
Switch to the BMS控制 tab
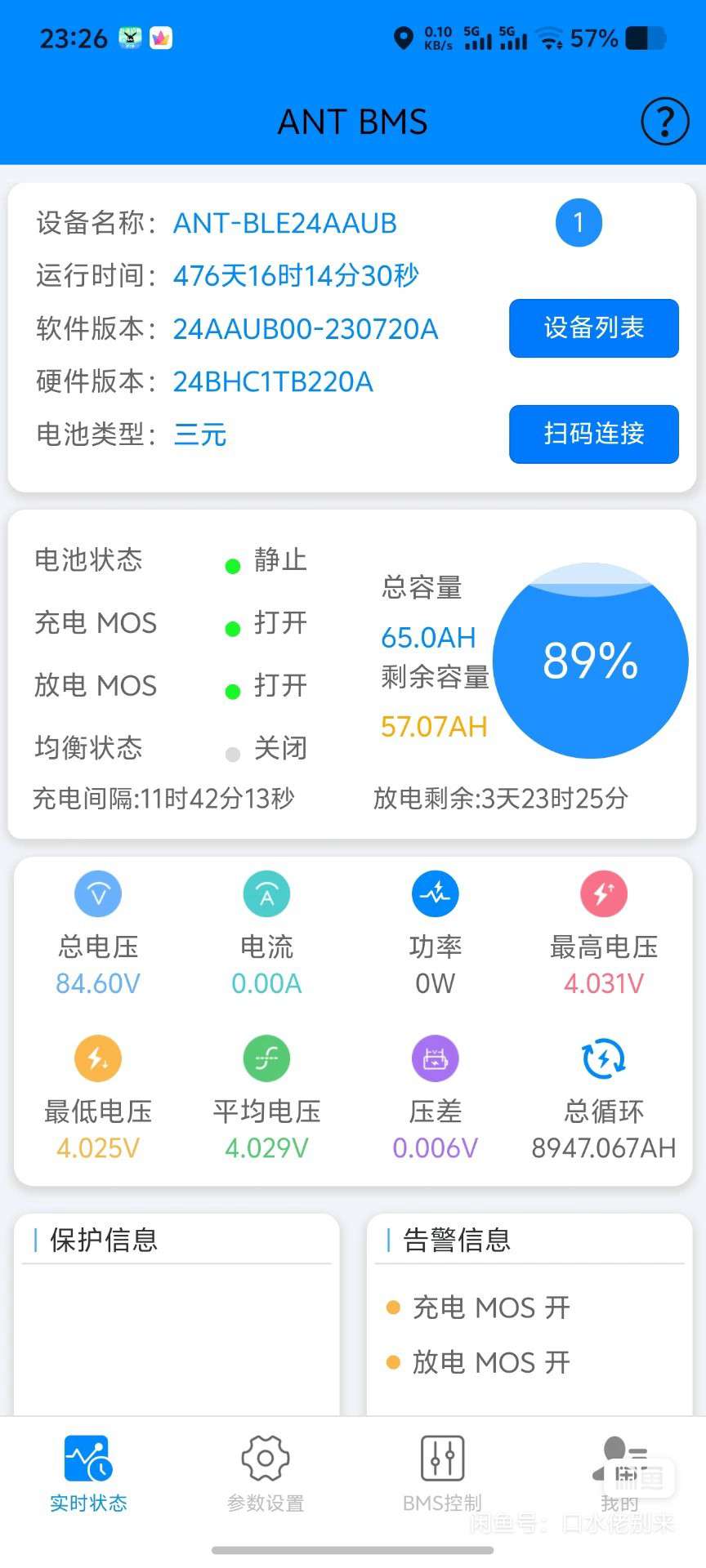click(x=442, y=1473)
